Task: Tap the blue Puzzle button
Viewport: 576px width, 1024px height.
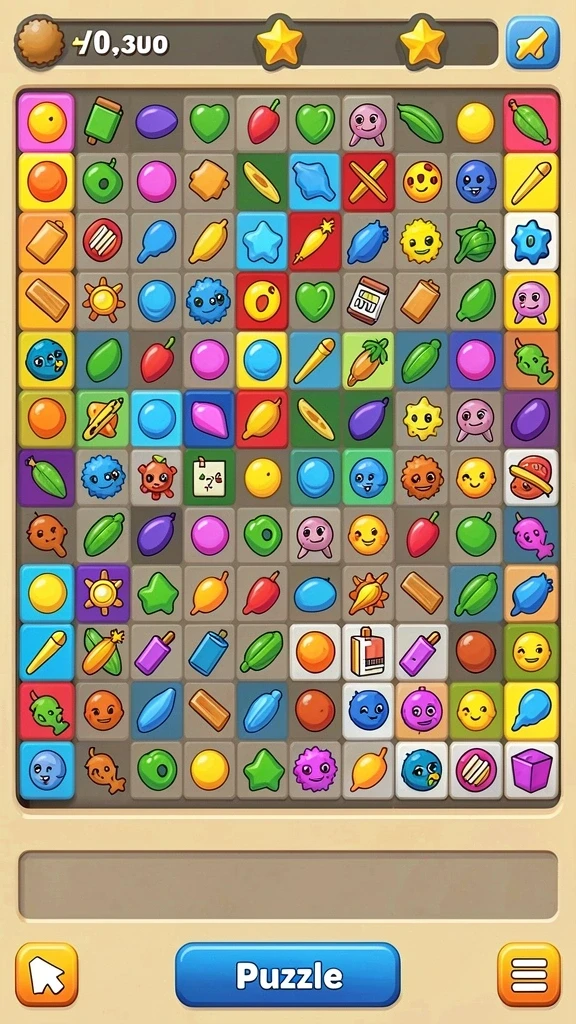Action: [x=287, y=975]
